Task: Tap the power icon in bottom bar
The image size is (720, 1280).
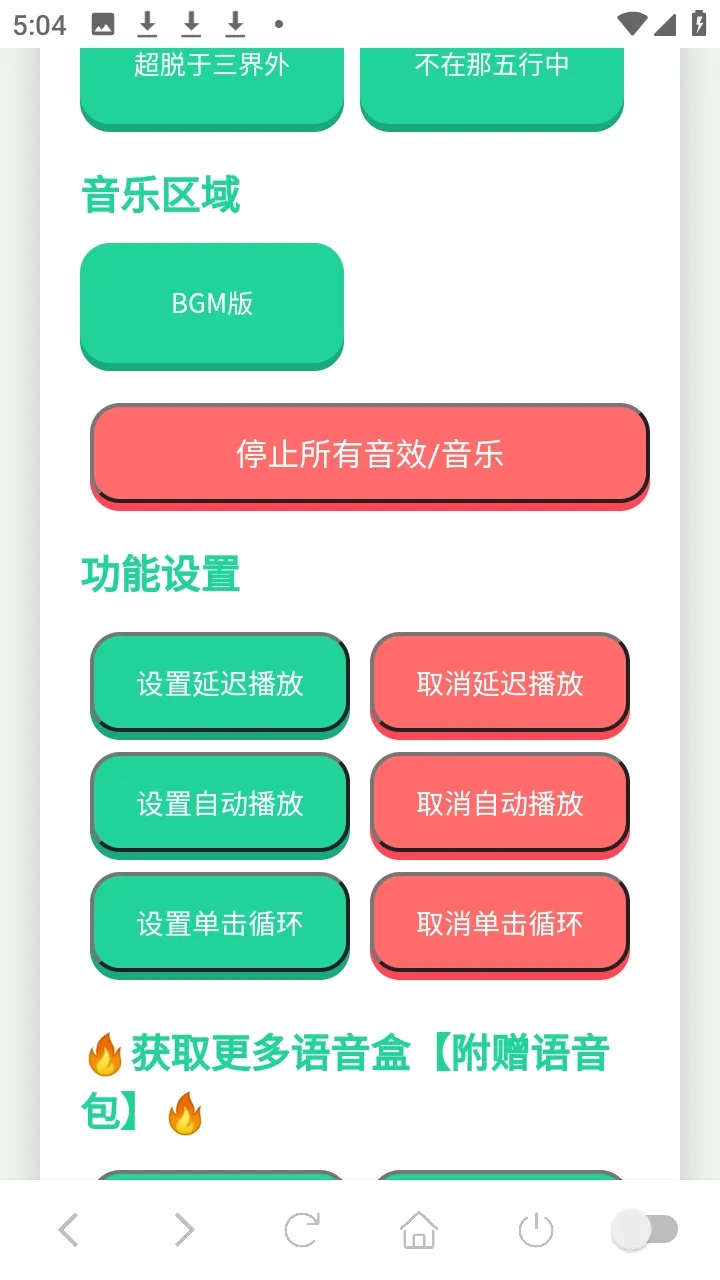Action: point(536,1229)
